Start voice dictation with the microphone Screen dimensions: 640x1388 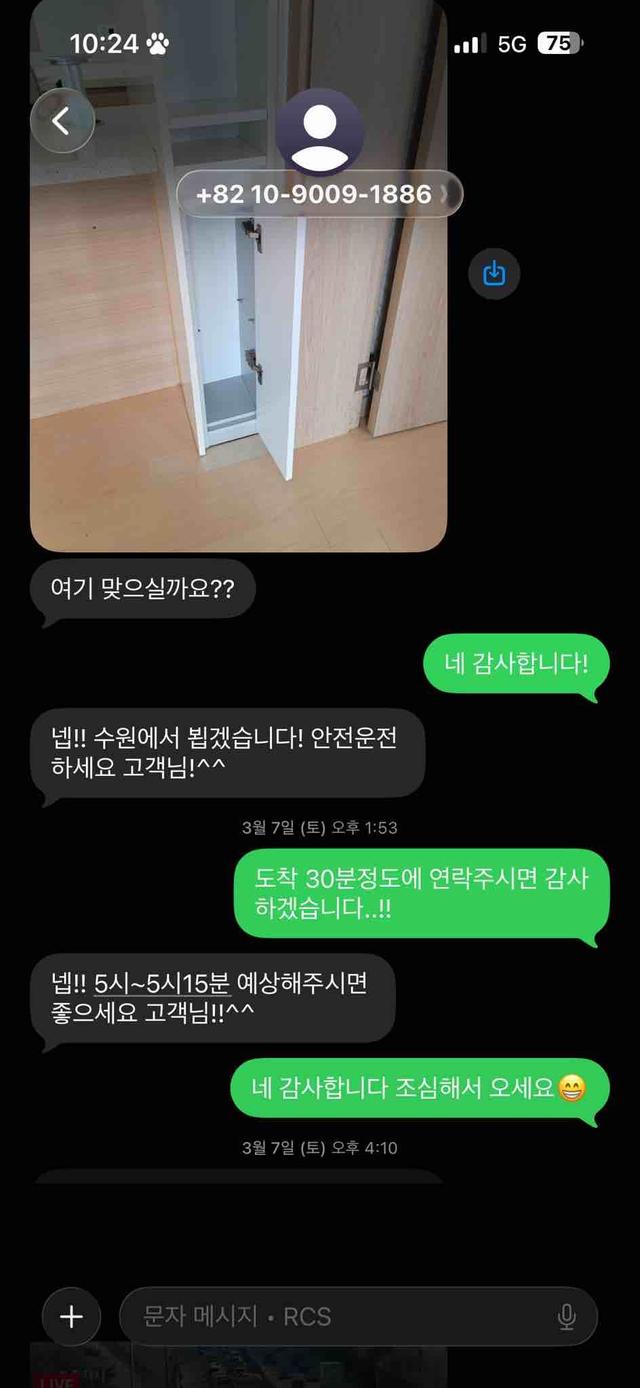pos(566,1316)
